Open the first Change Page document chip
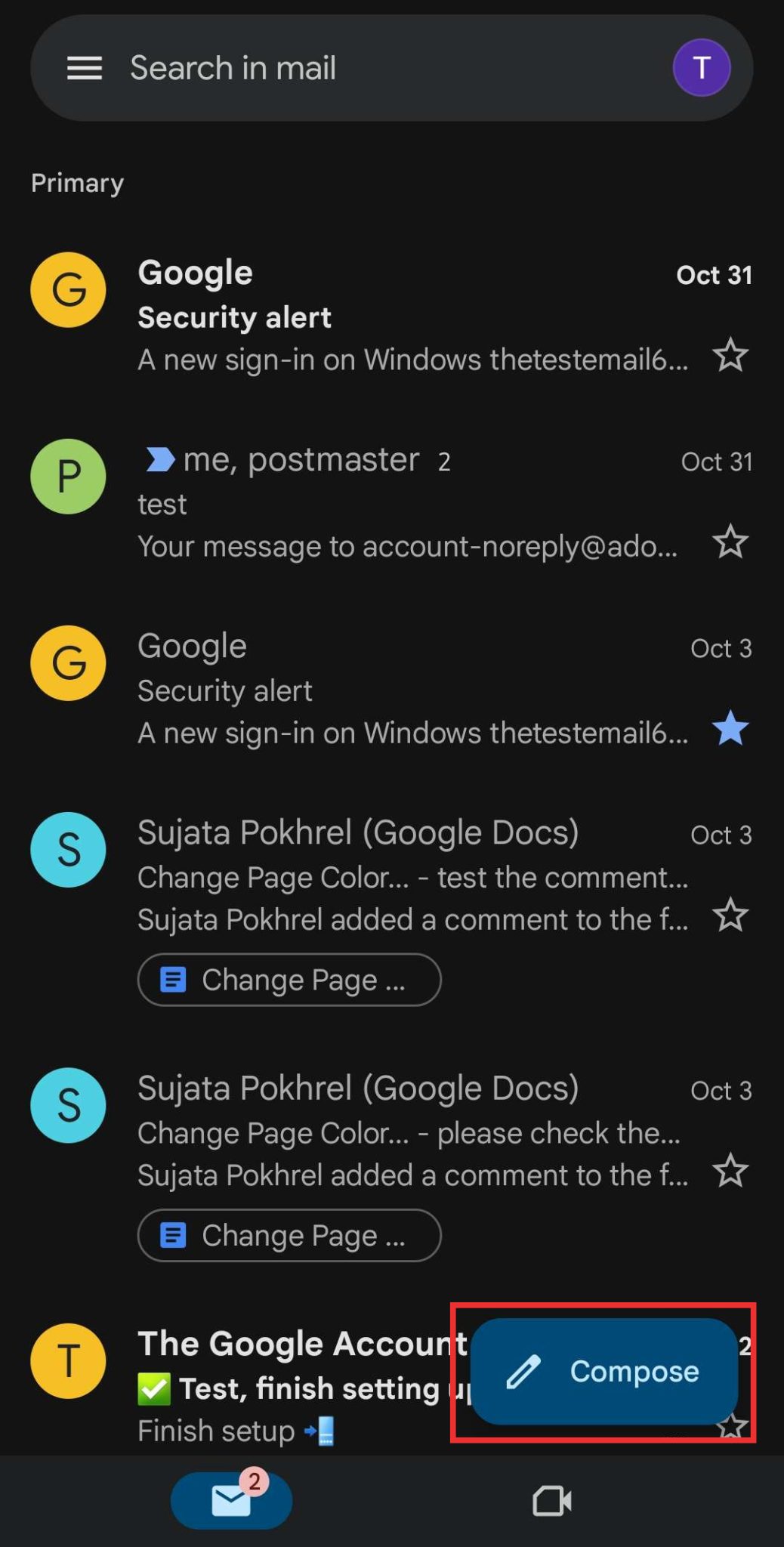The width and height of the screenshot is (784, 1547). [x=289, y=980]
